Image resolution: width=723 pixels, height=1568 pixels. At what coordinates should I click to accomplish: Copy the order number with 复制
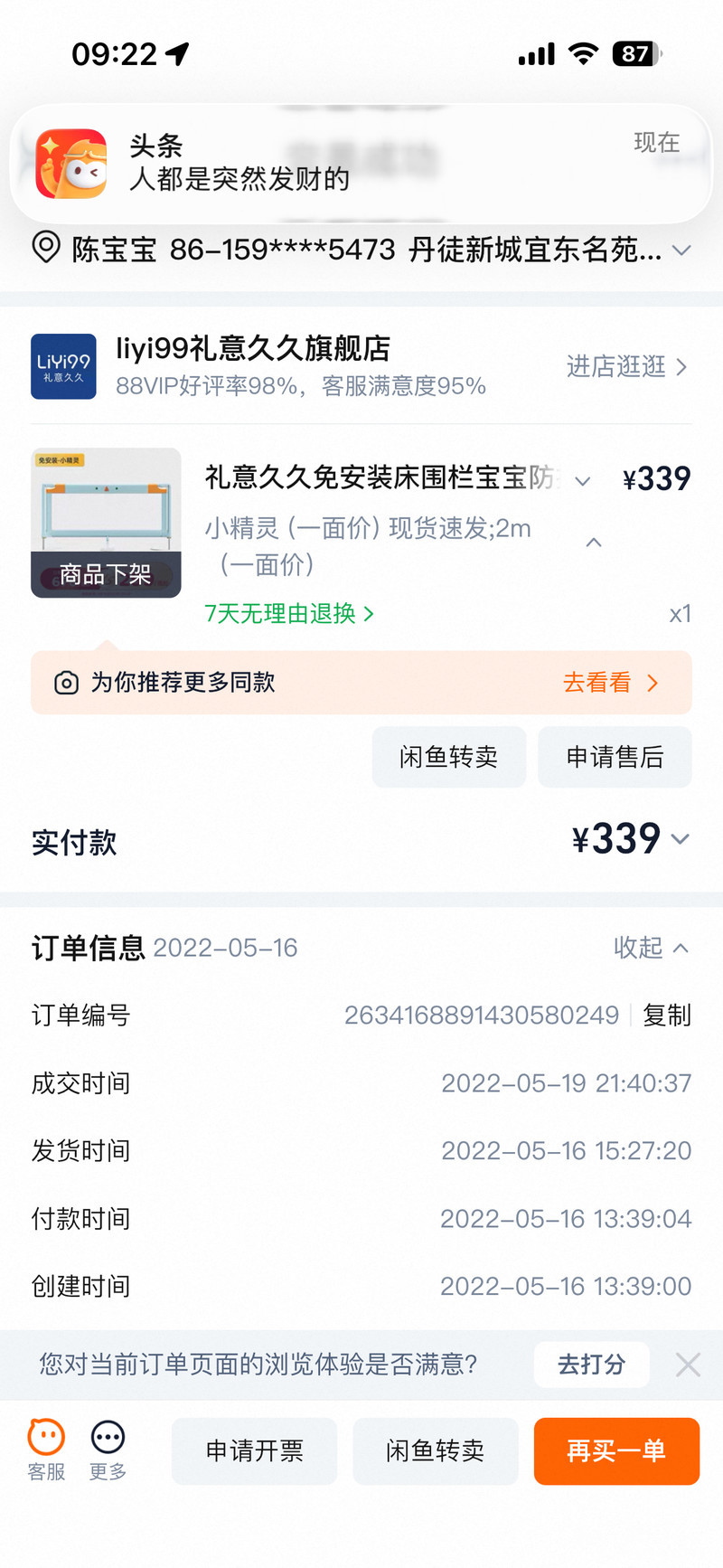click(x=667, y=1015)
